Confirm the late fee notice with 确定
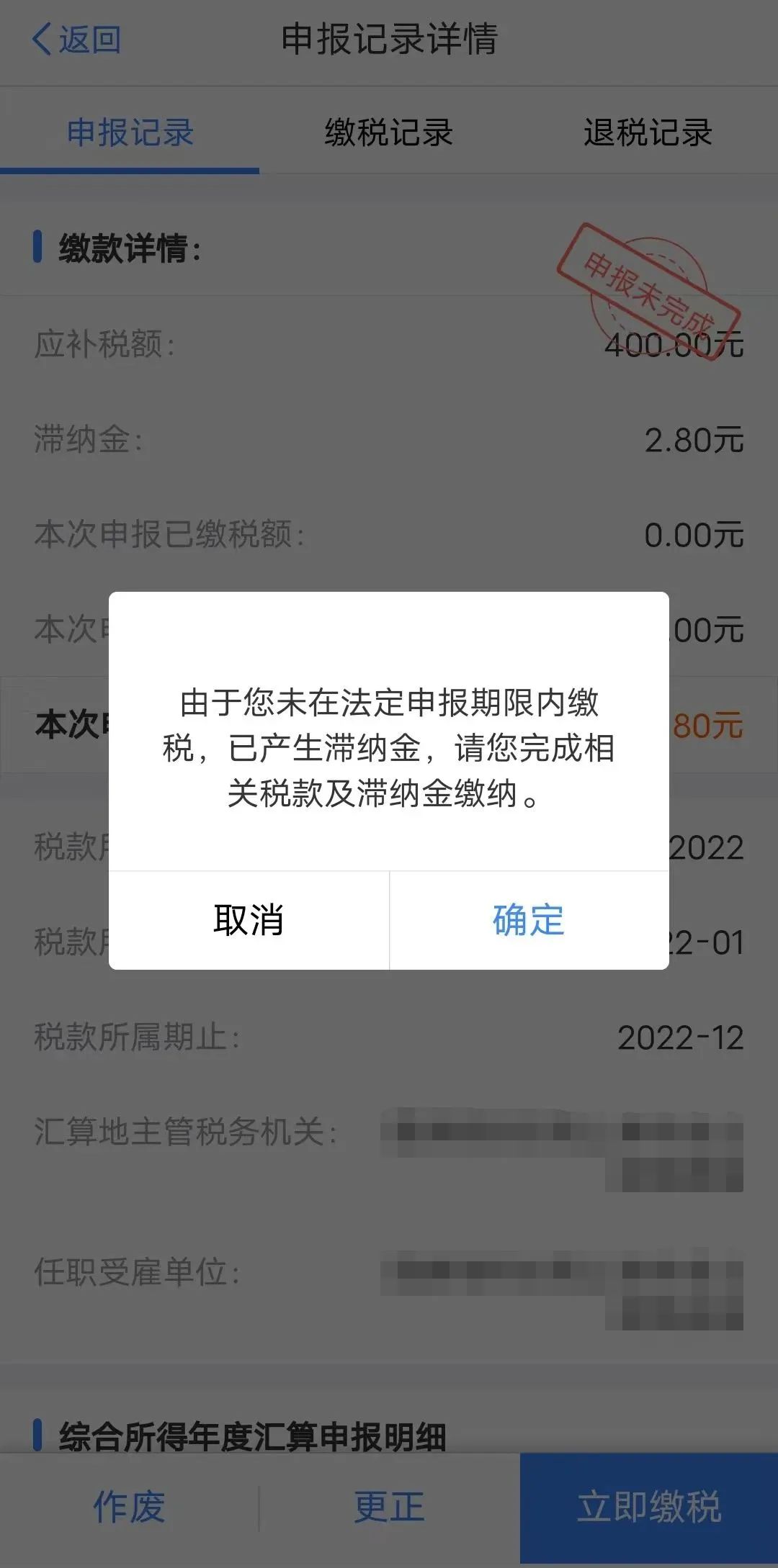The image size is (778, 1568). point(529,920)
